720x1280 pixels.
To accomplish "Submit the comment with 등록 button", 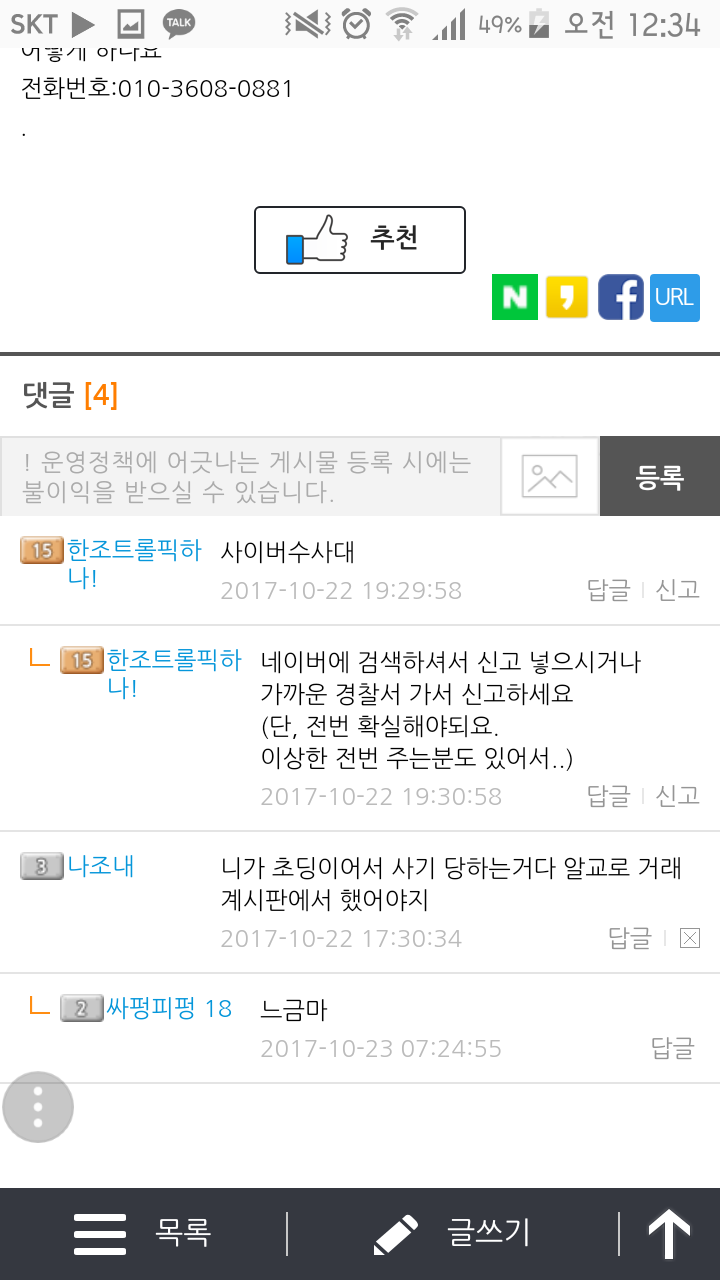I will pyautogui.click(x=659, y=477).
